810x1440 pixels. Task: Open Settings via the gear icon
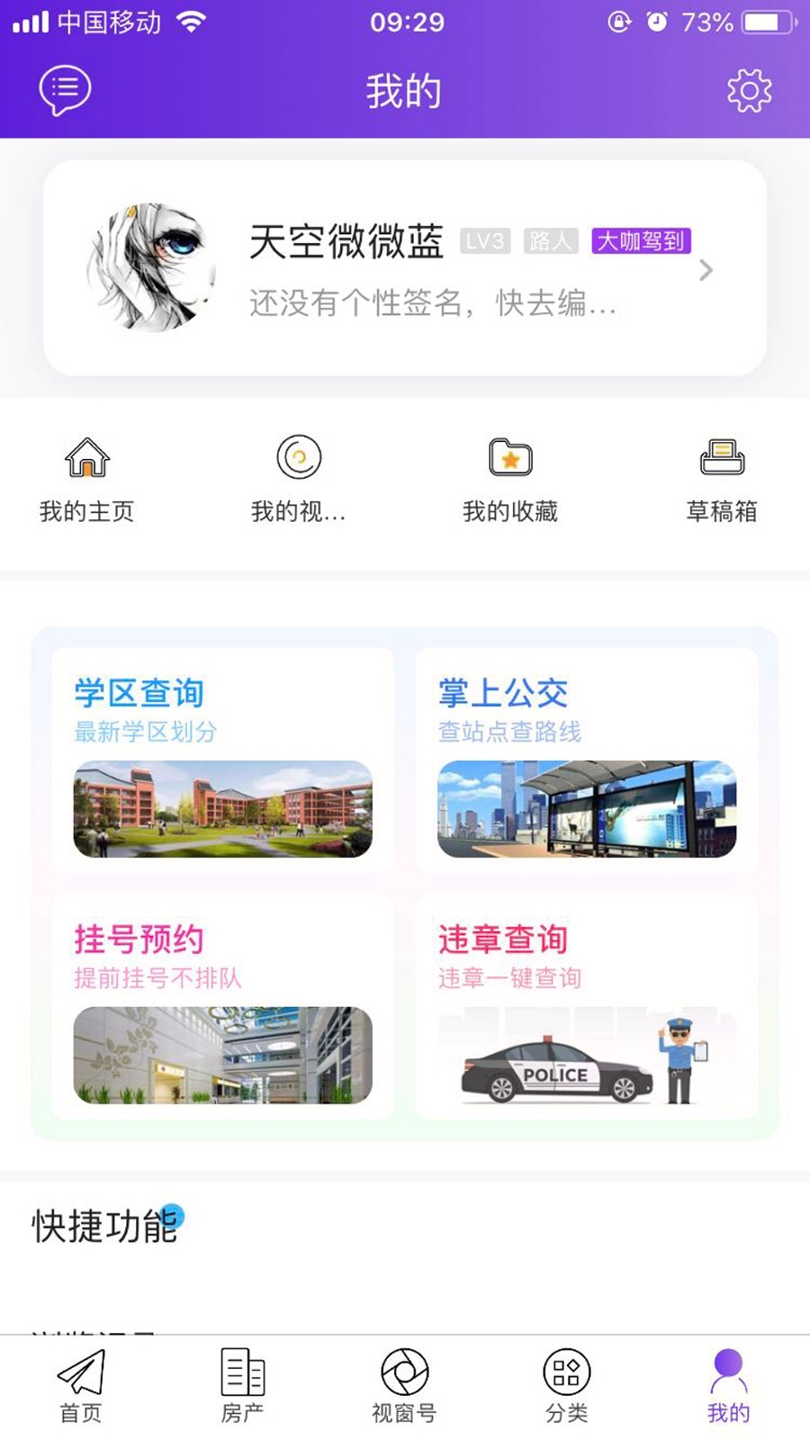click(x=746, y=90)
